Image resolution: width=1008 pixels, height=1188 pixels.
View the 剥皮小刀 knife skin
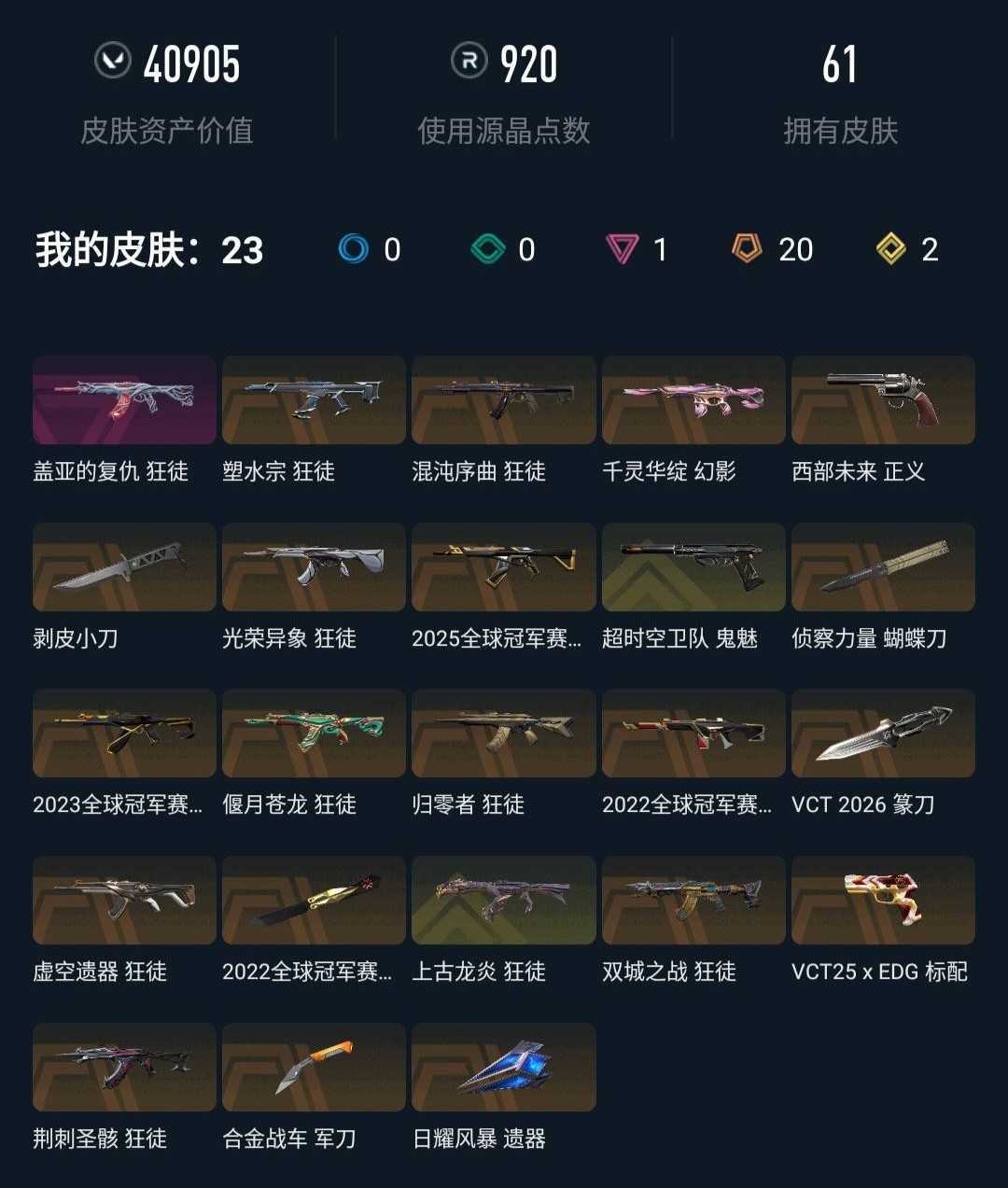[x=123, y=566]
